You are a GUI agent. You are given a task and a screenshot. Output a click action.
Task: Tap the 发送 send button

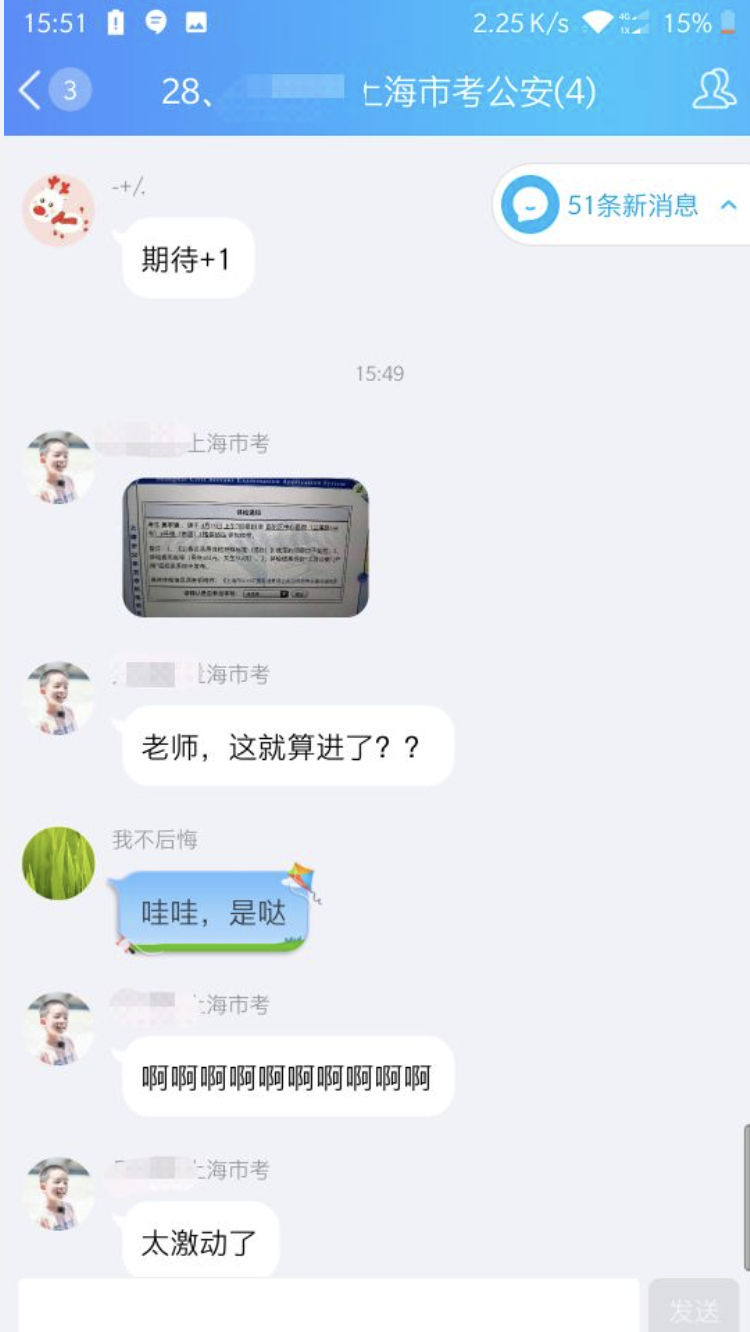pyautogui.click(x=693, y=1308)
